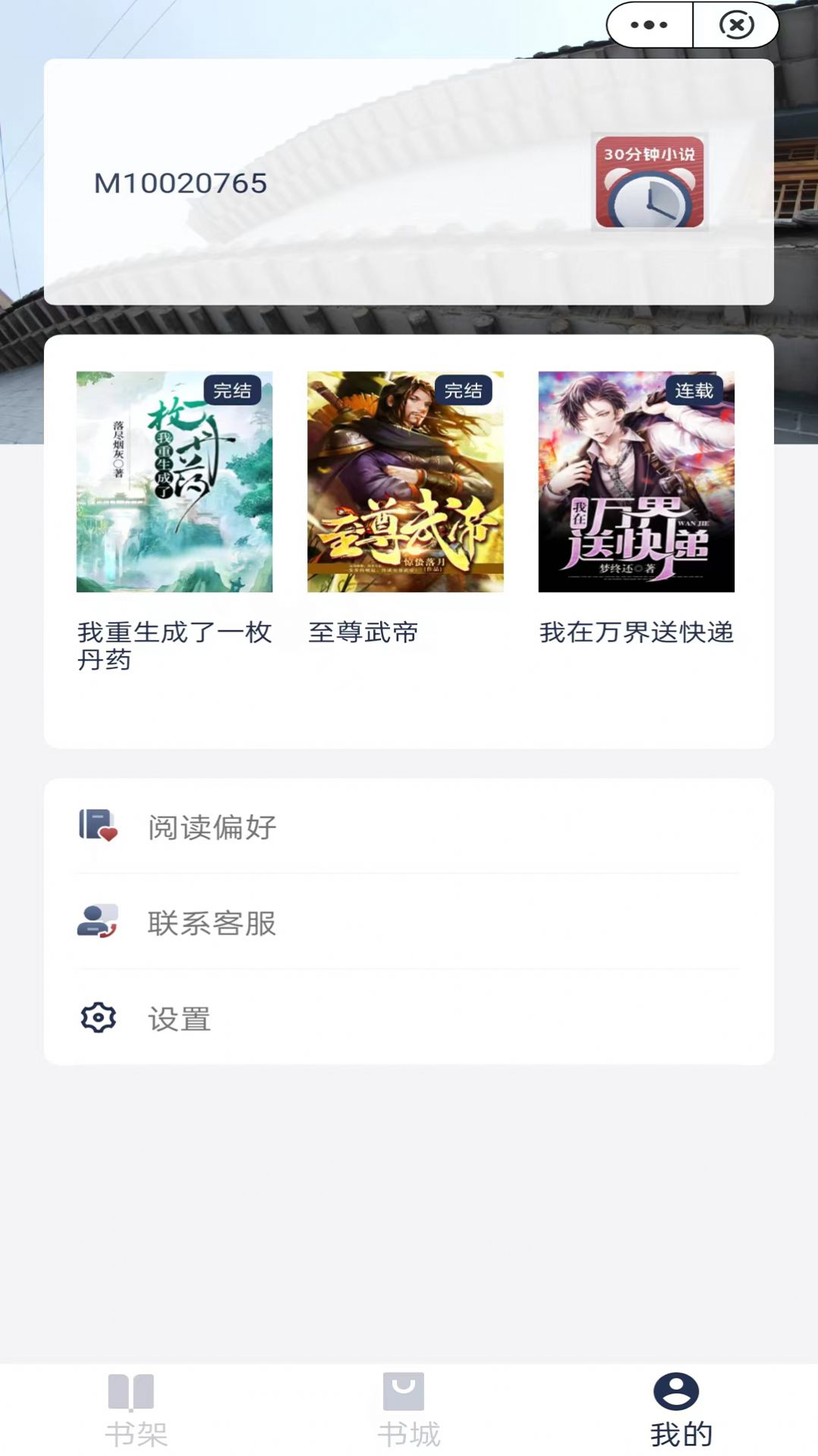Open the mini-program more options dots icon
The width and height of the screenshot is (818, 1456).
649,24
